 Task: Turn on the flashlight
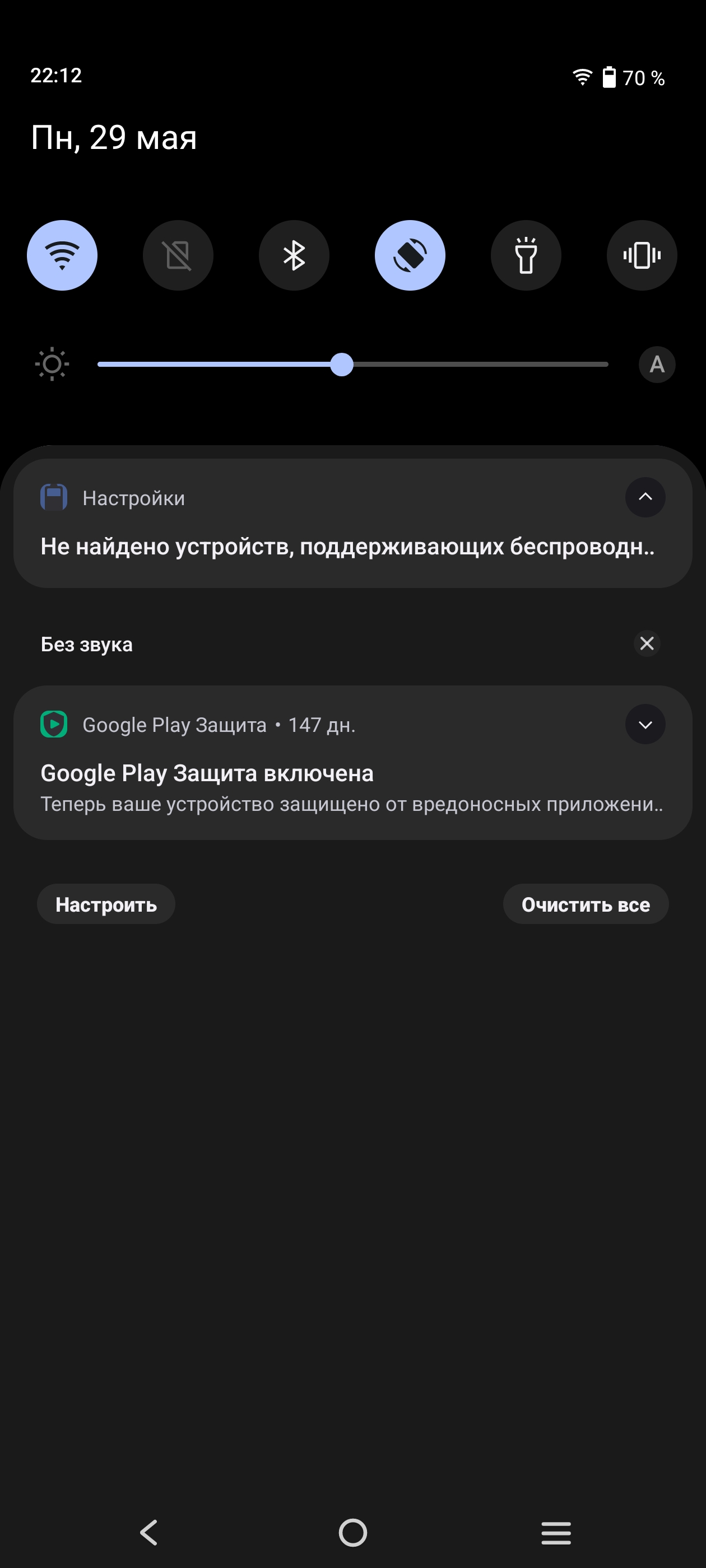tap(526, 255)
